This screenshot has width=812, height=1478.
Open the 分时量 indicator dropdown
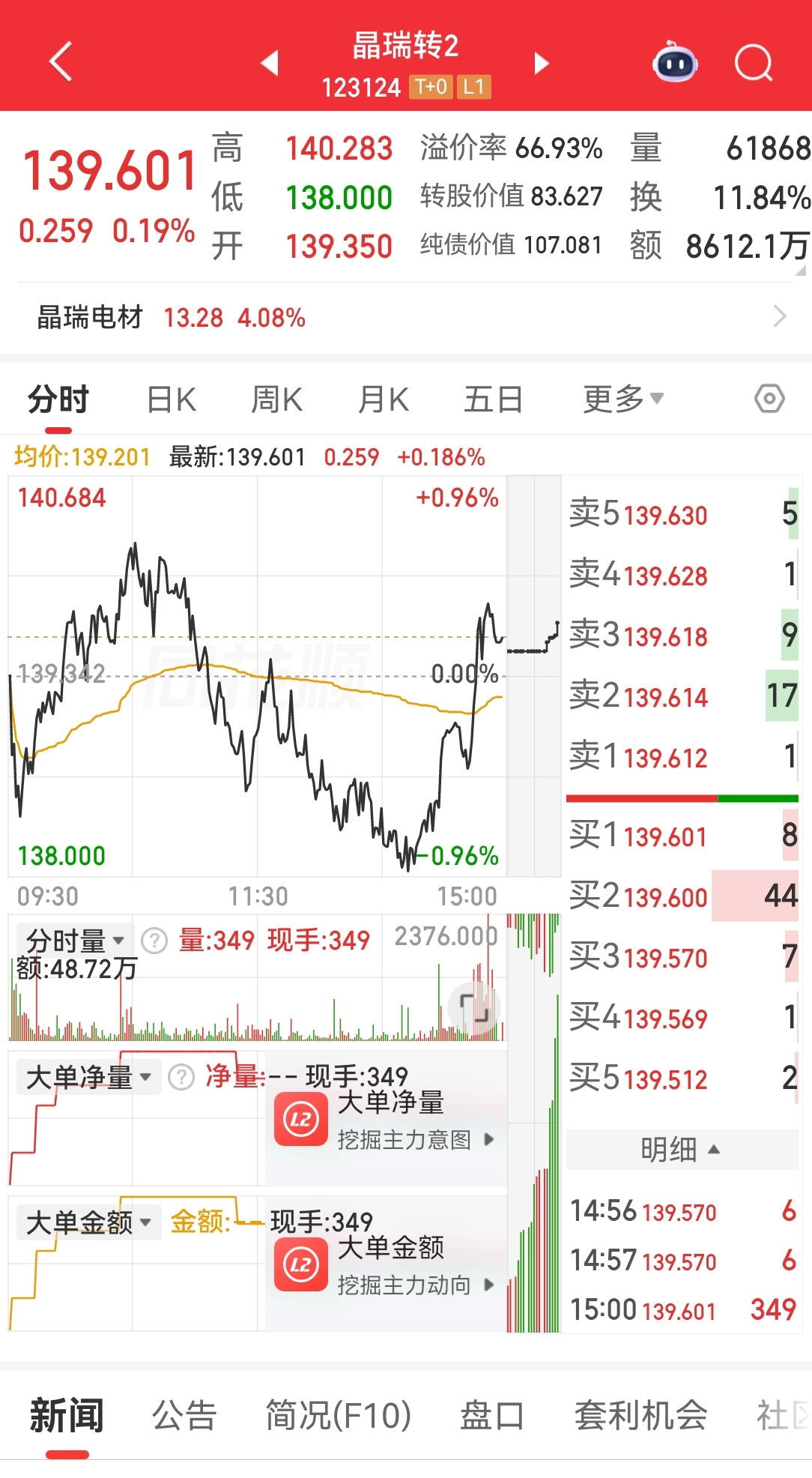tap(75, 940)
